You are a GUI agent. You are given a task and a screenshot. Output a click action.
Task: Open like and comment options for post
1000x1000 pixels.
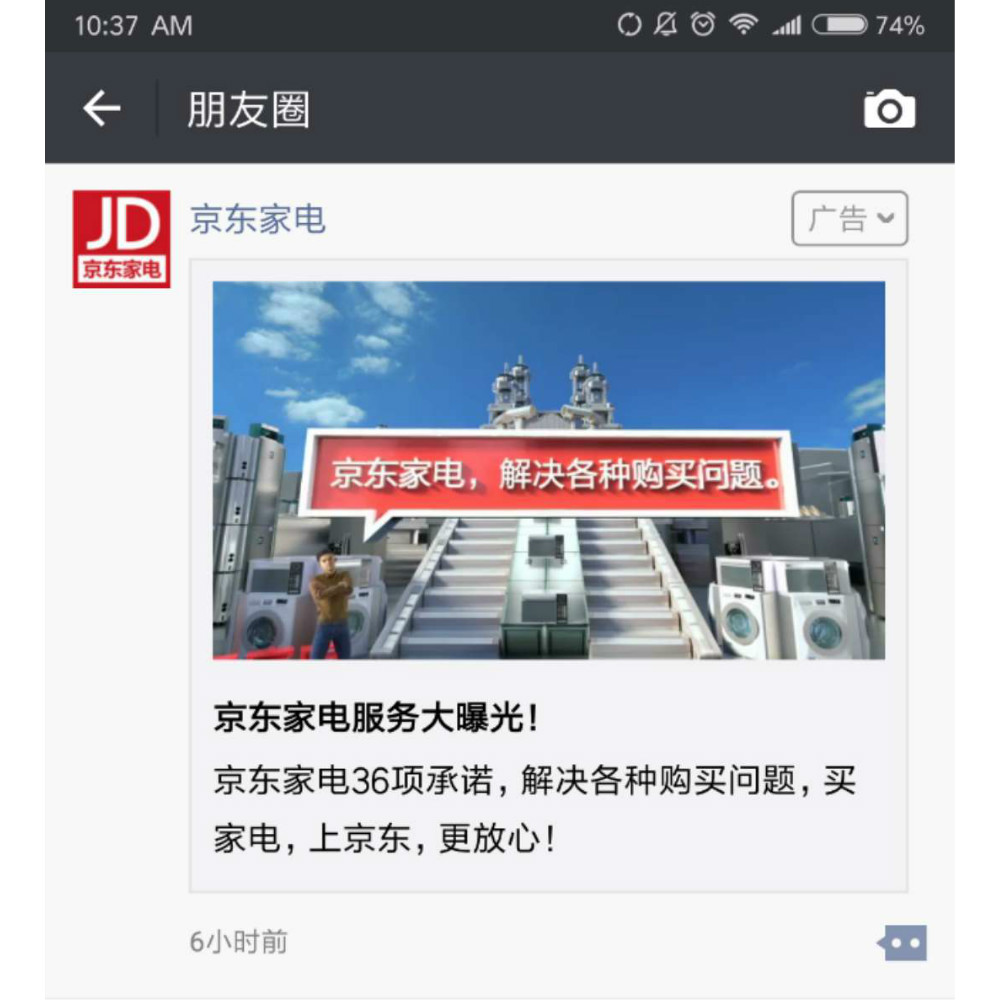tap(903, 942)
